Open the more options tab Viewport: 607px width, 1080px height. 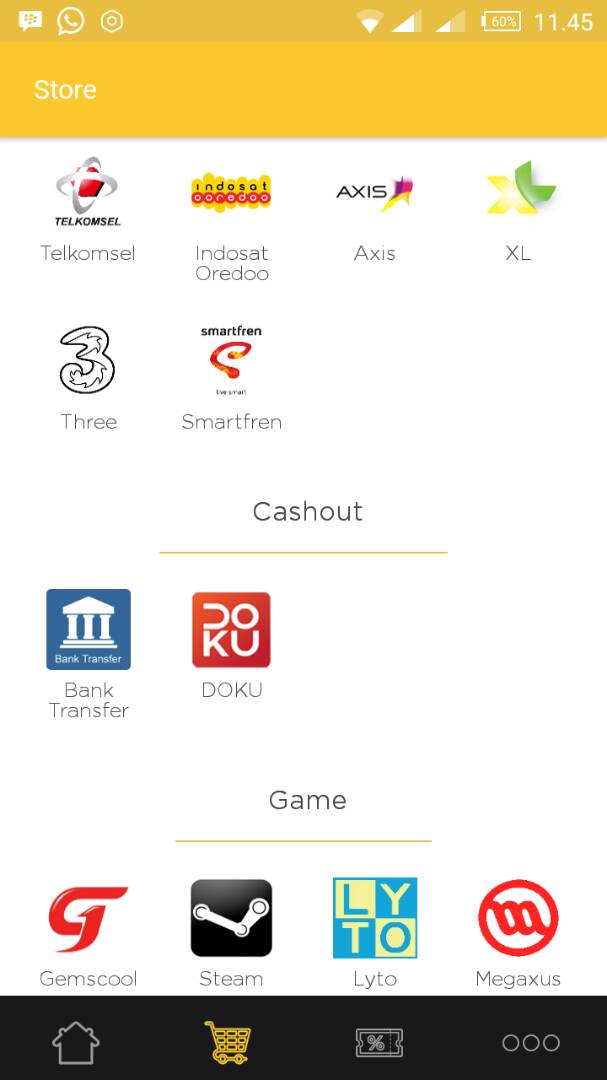point(531,1043)
